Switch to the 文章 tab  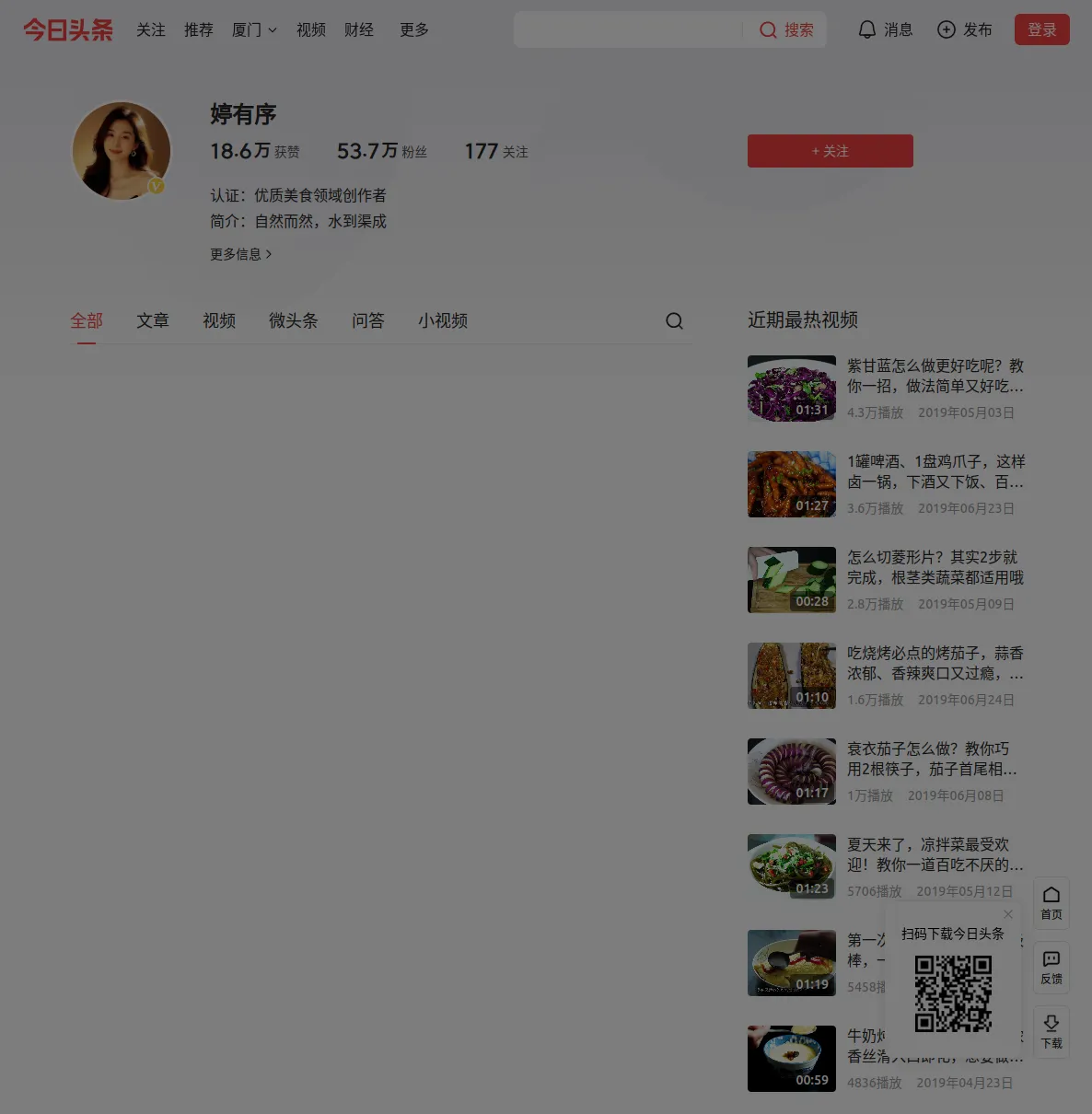click(x=153, y=320)
